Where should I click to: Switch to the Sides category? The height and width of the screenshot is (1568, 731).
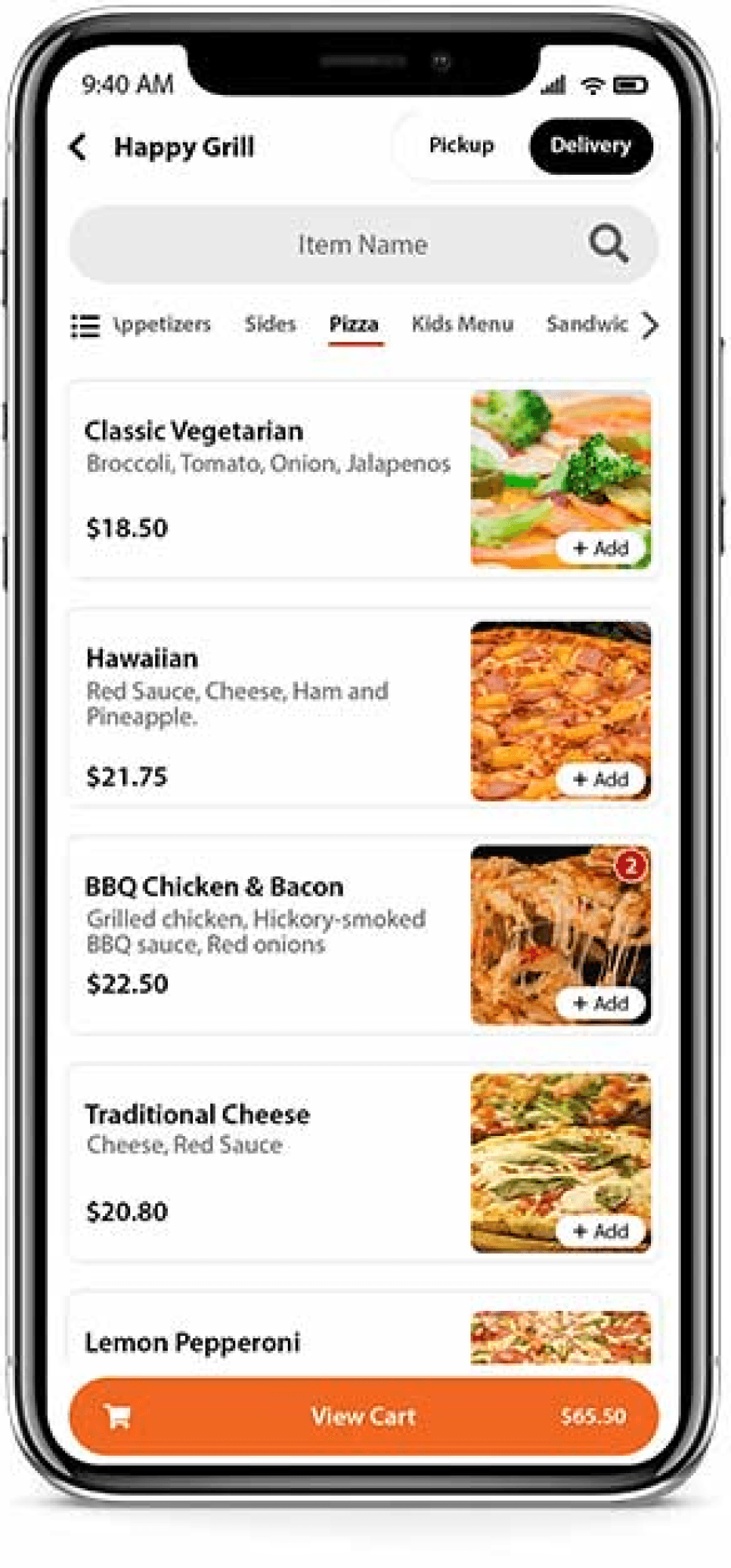[271, 324]
